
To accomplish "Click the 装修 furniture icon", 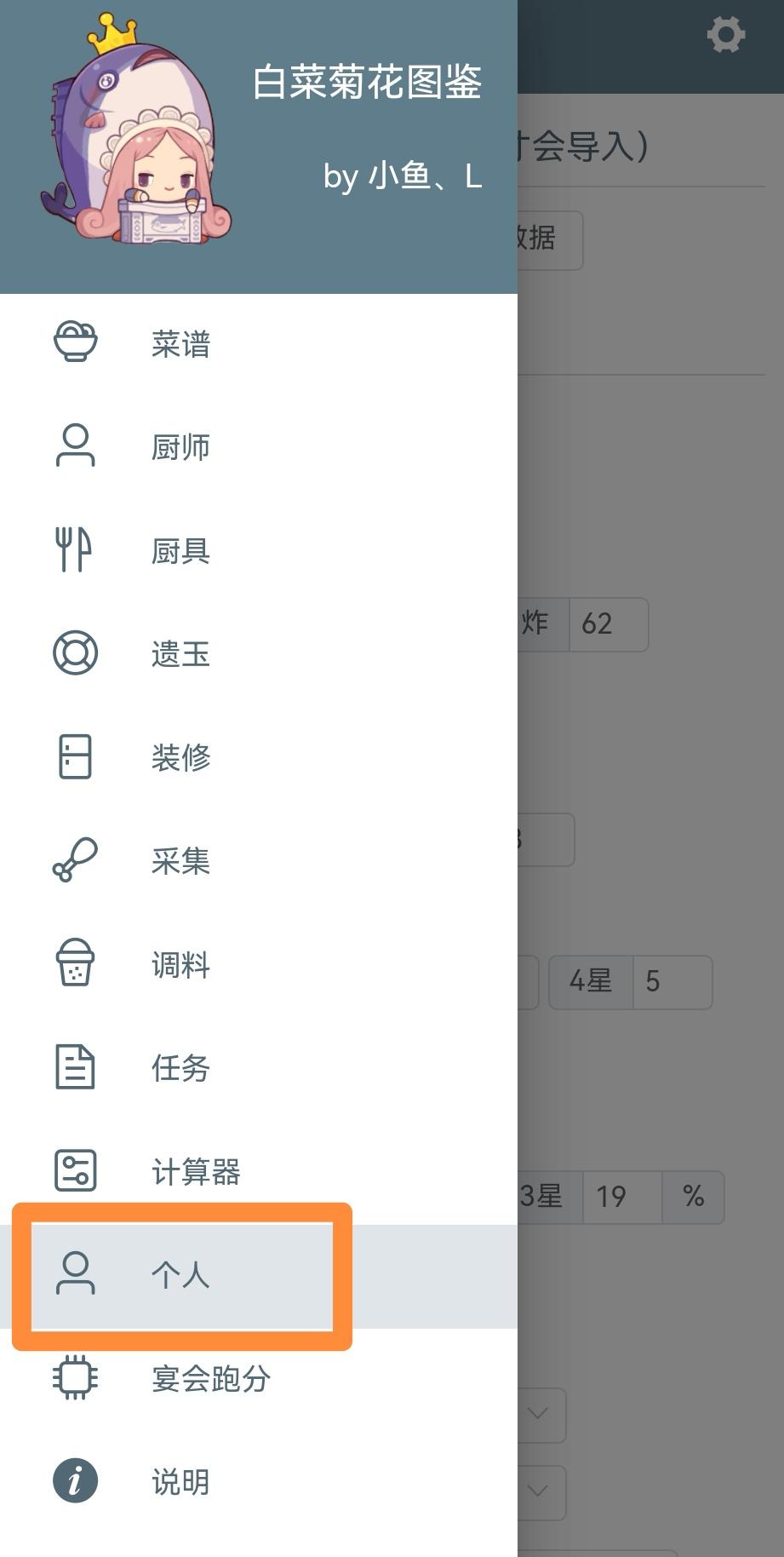I will pyautogui.click(x=76, y=757).
